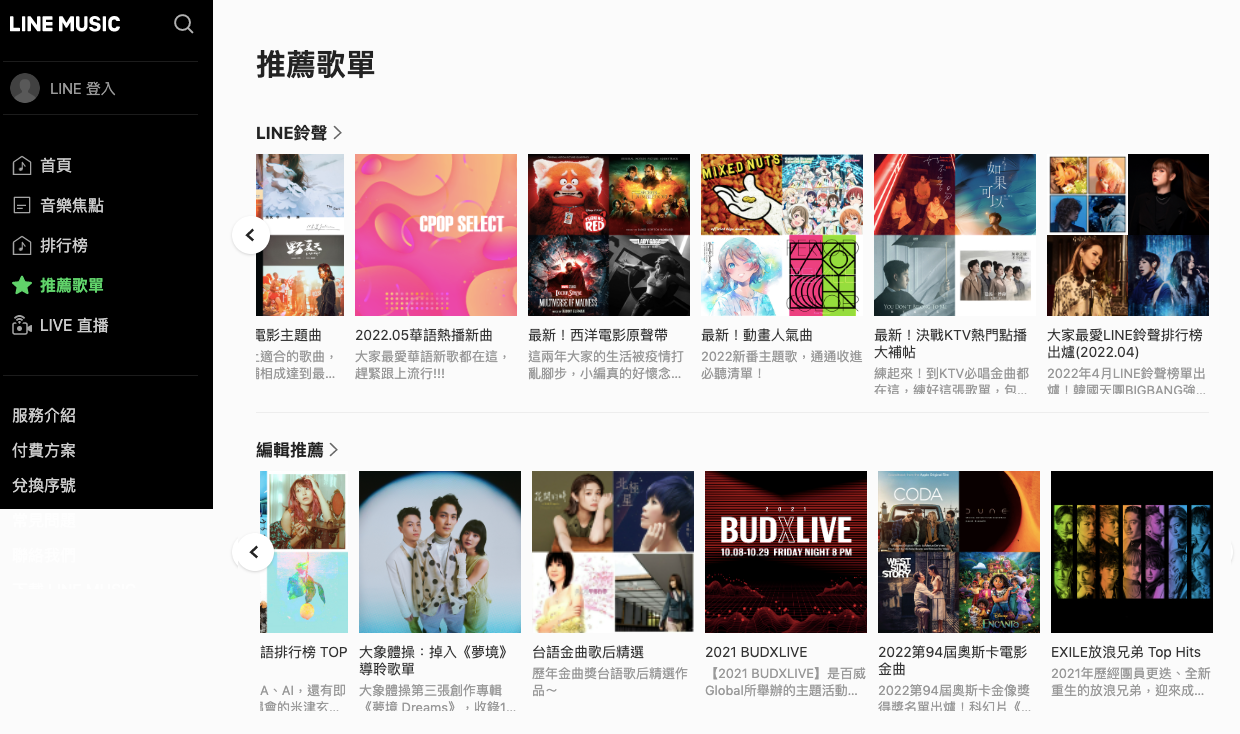Open 台語金曲歌后精選 playlist
1240x734 pixels.
[x=613, y=552]
